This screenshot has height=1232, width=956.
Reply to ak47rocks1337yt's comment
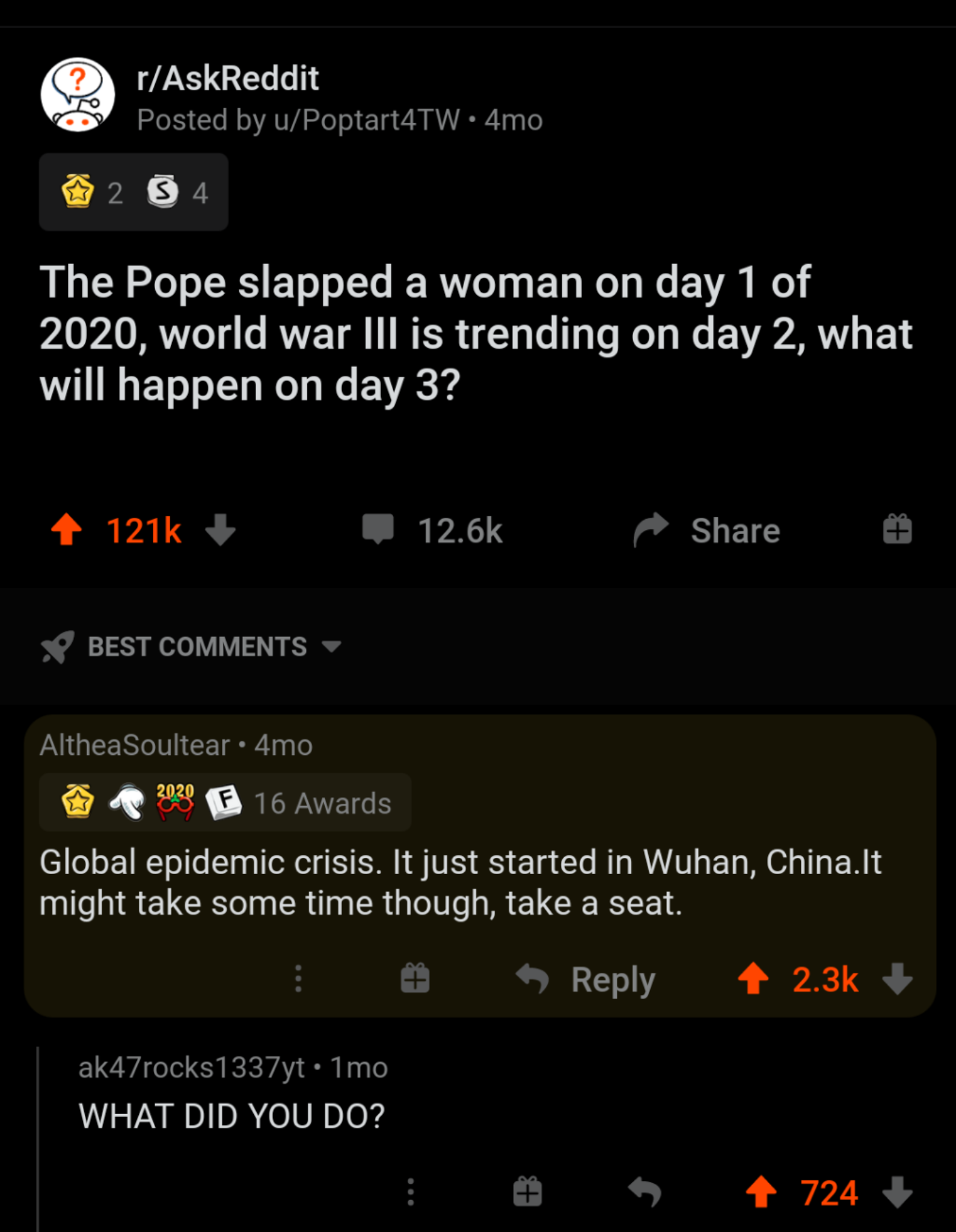645,1192
